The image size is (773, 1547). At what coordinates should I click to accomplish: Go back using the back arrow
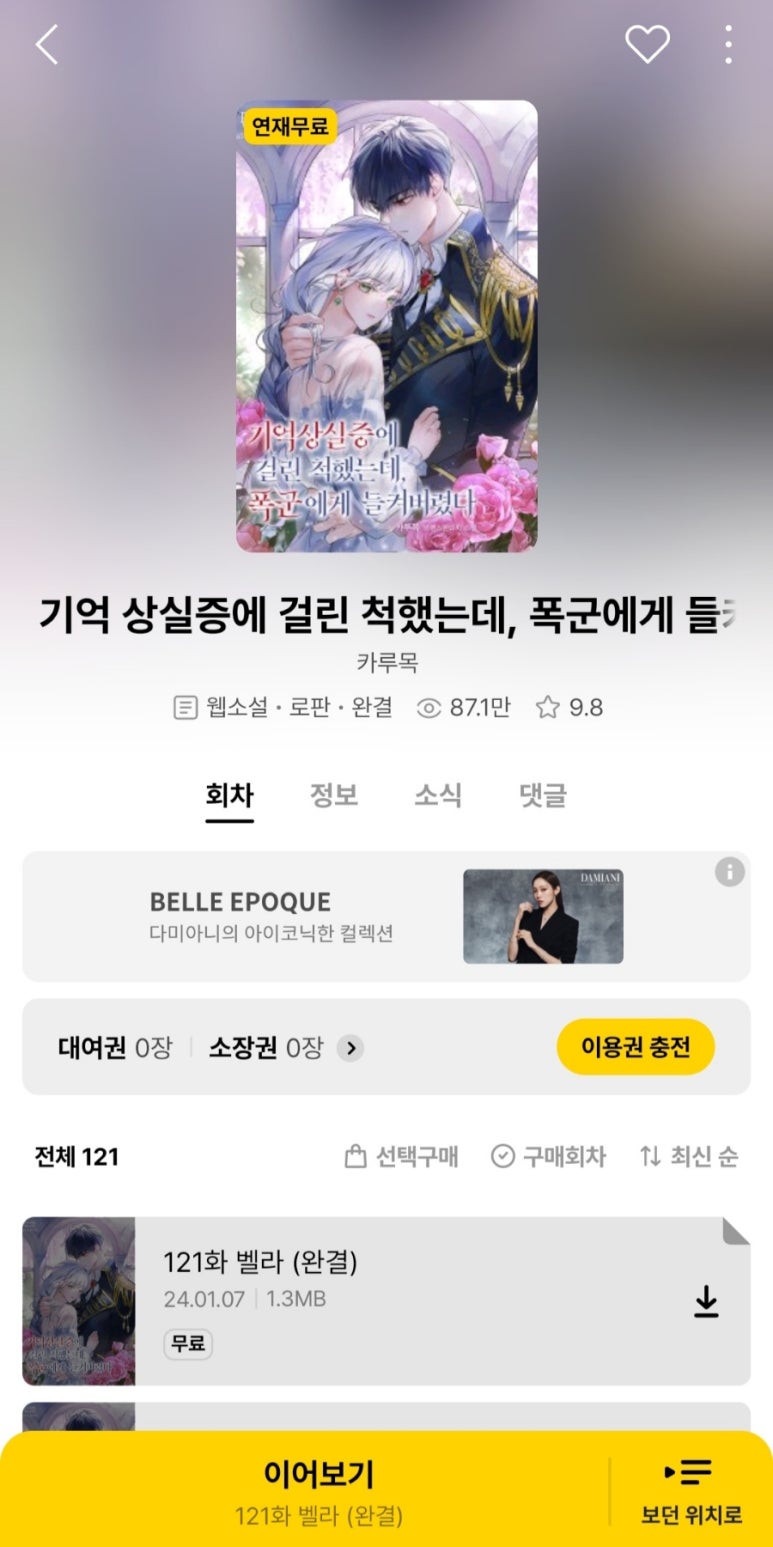pos(44,44)
